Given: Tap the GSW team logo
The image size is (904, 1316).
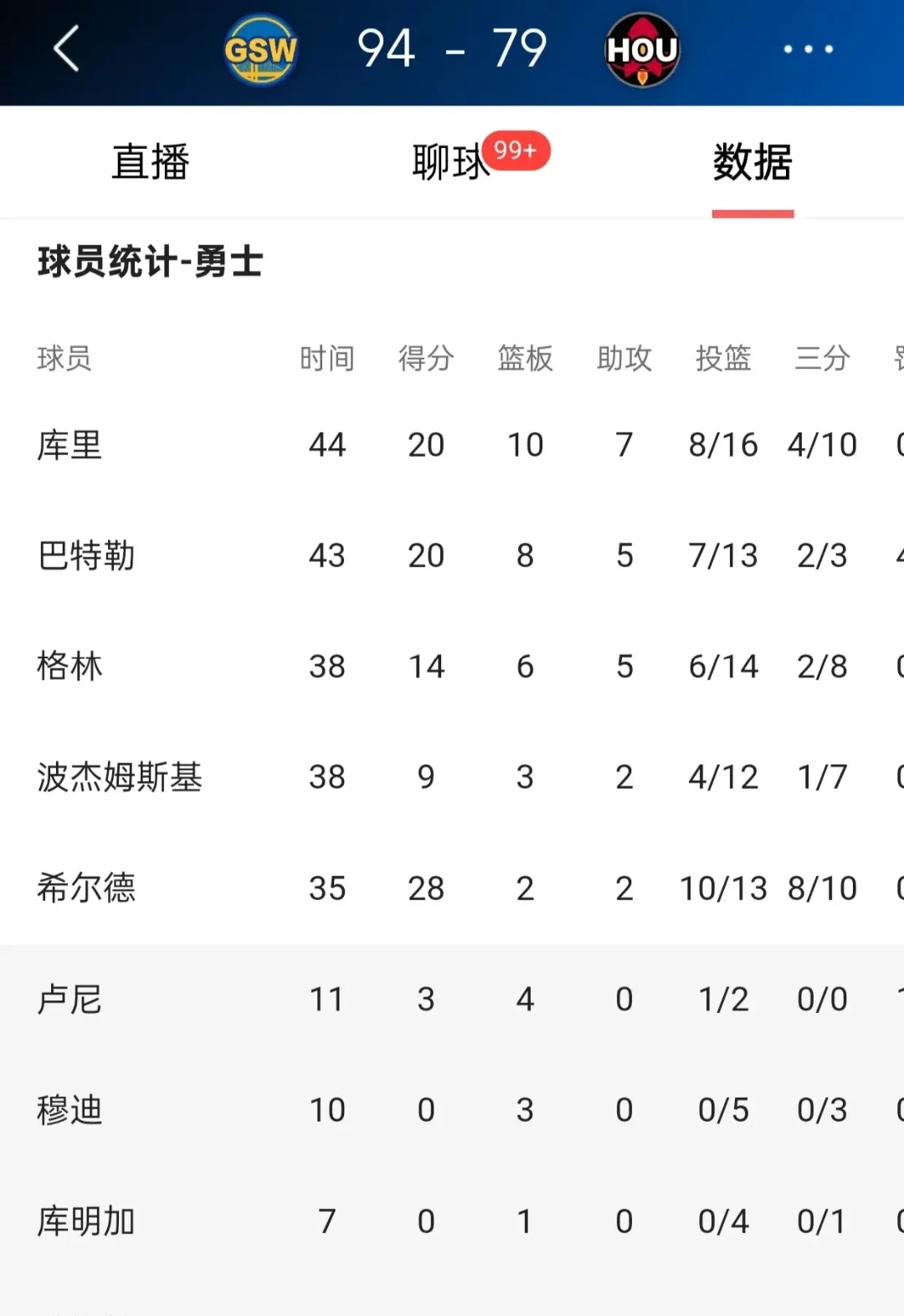Looking at the screenshot, I should 260,50.
